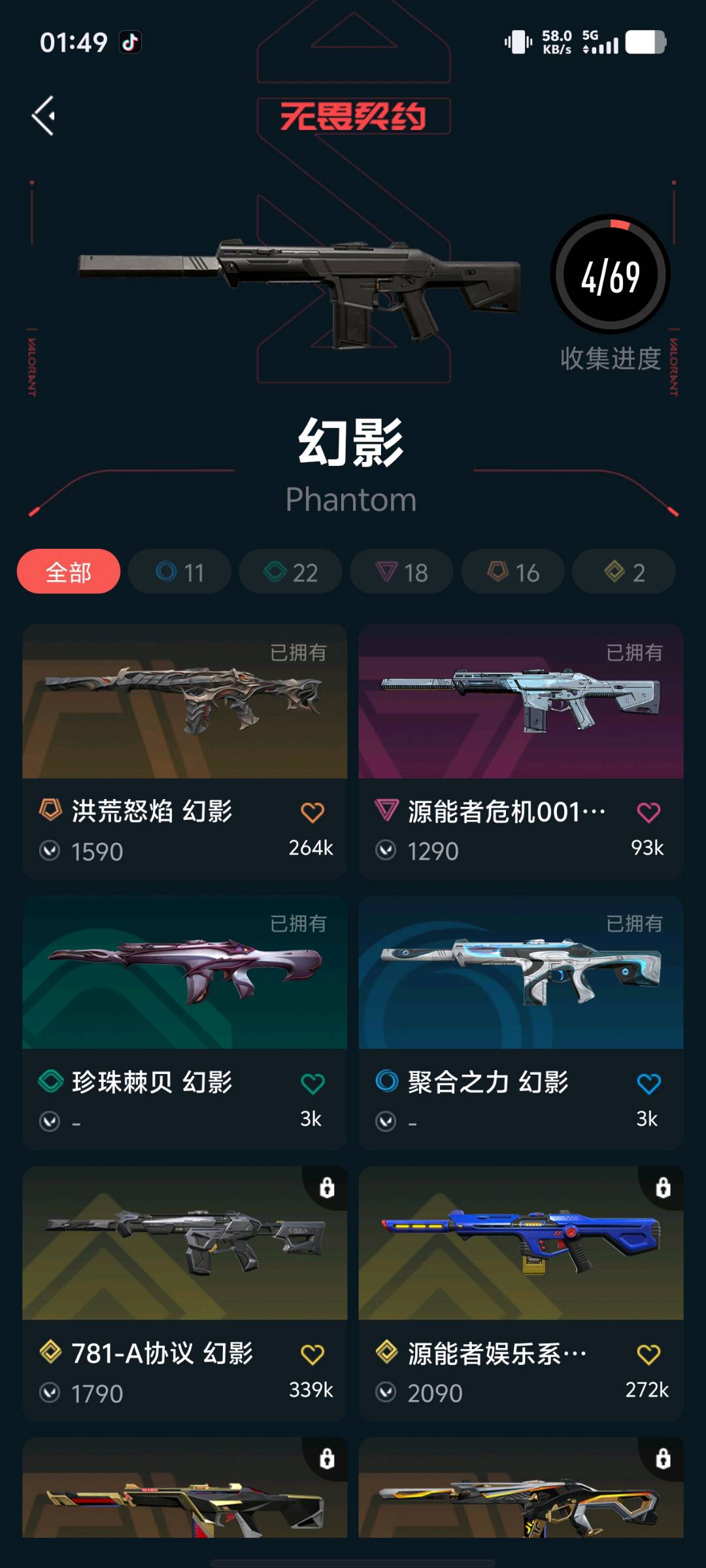Open the 洪荒怒焰 幻影 skin card
706x1568 pixels.
(x=185, y=702)
